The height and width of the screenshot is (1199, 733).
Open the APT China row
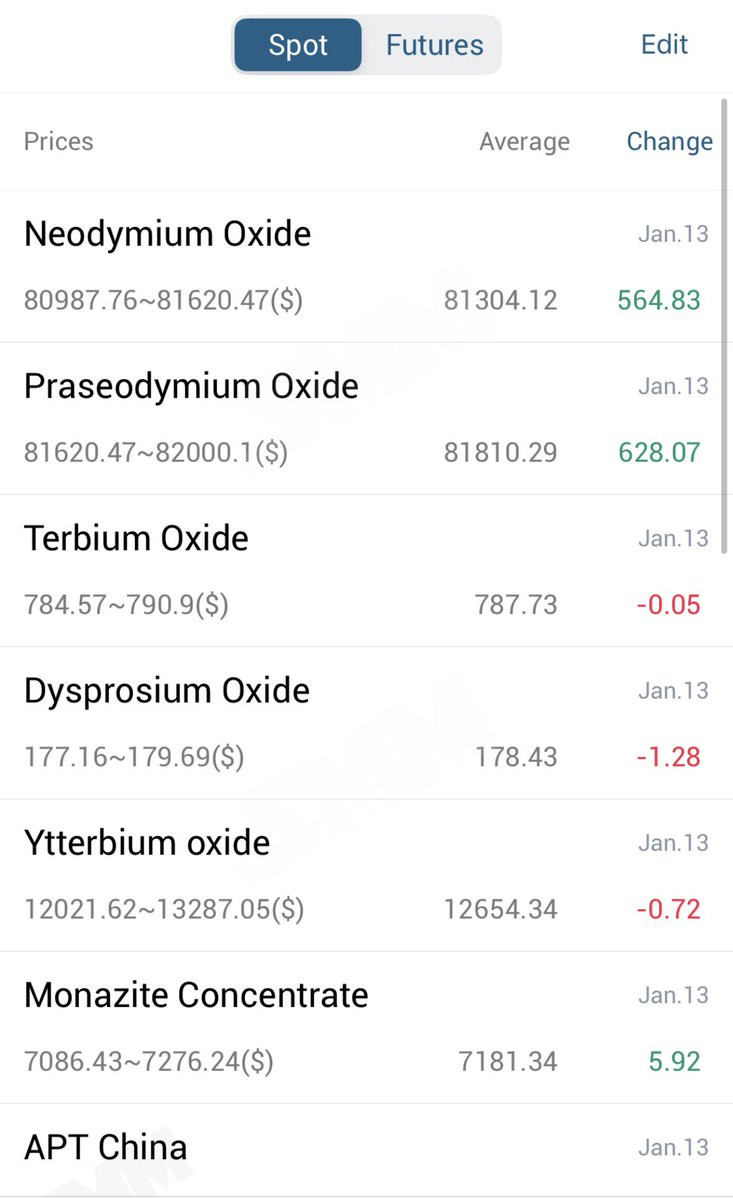(x=366, y=1148)
